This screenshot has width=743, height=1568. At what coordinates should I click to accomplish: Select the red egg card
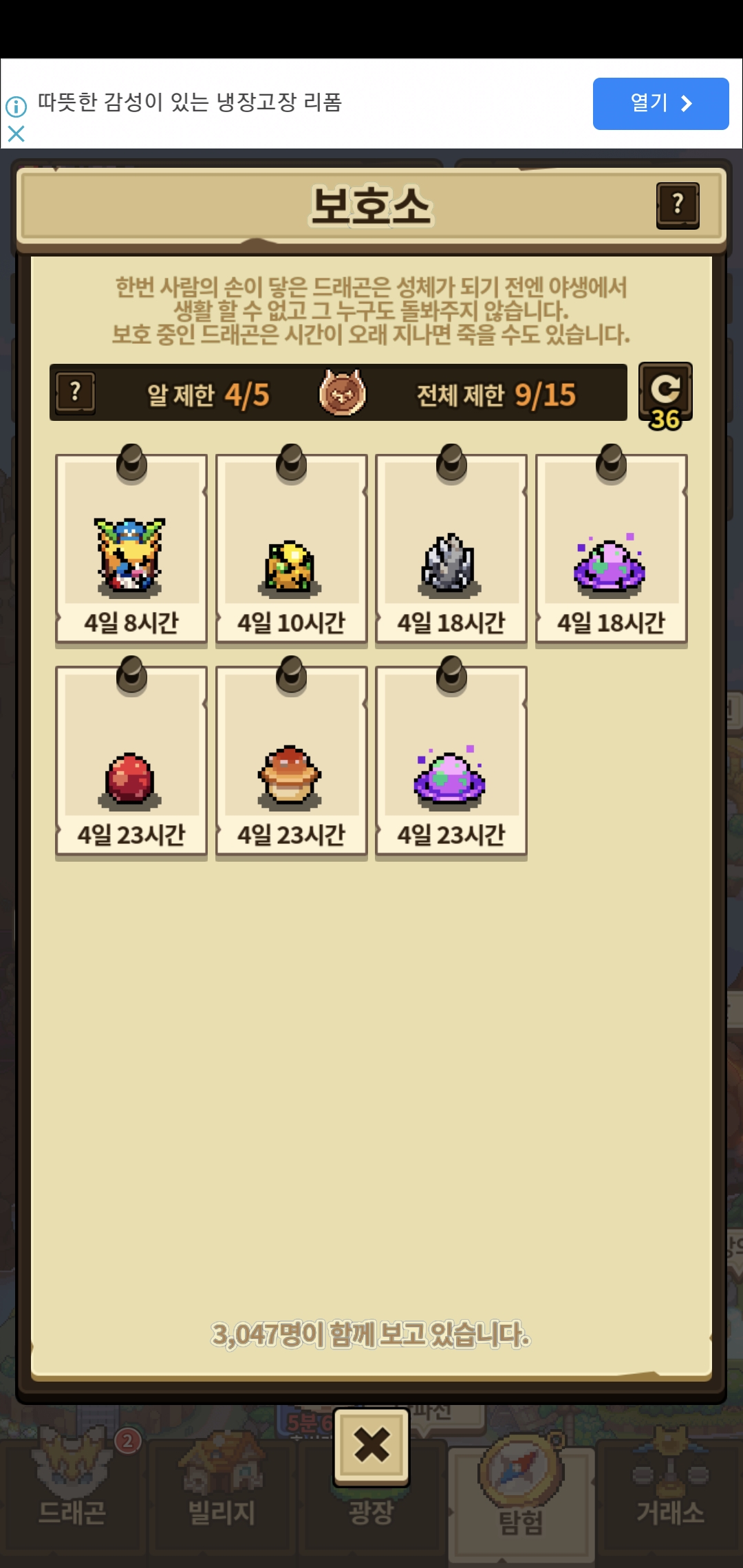(x=131, y=762)
